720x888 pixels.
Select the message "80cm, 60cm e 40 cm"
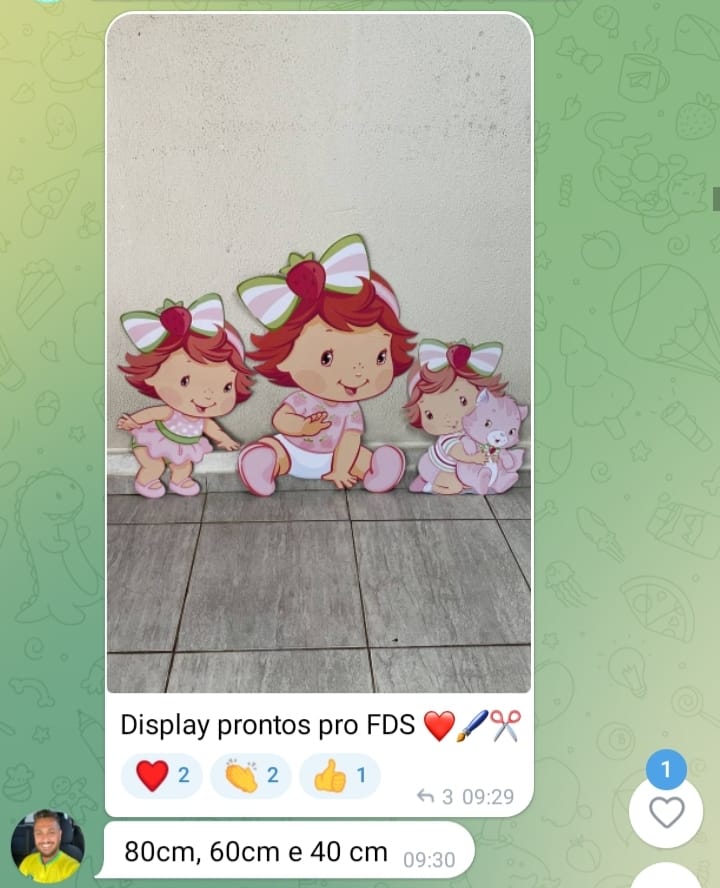(x=256, y=852)
